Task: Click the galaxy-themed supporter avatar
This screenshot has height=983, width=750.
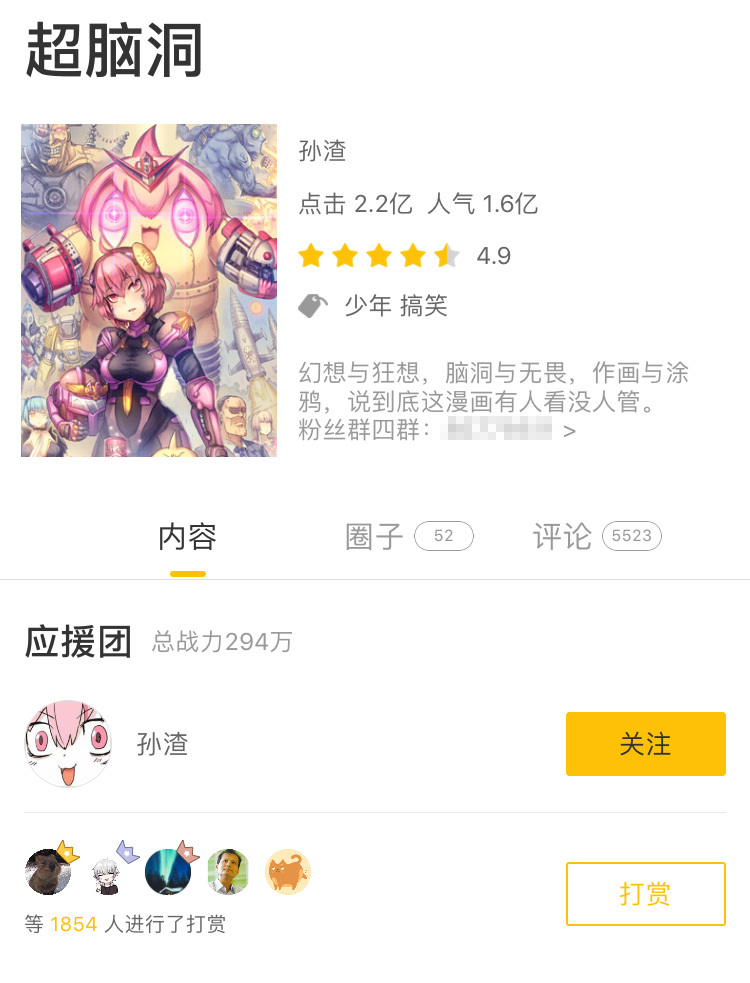Action: point(167,871)
